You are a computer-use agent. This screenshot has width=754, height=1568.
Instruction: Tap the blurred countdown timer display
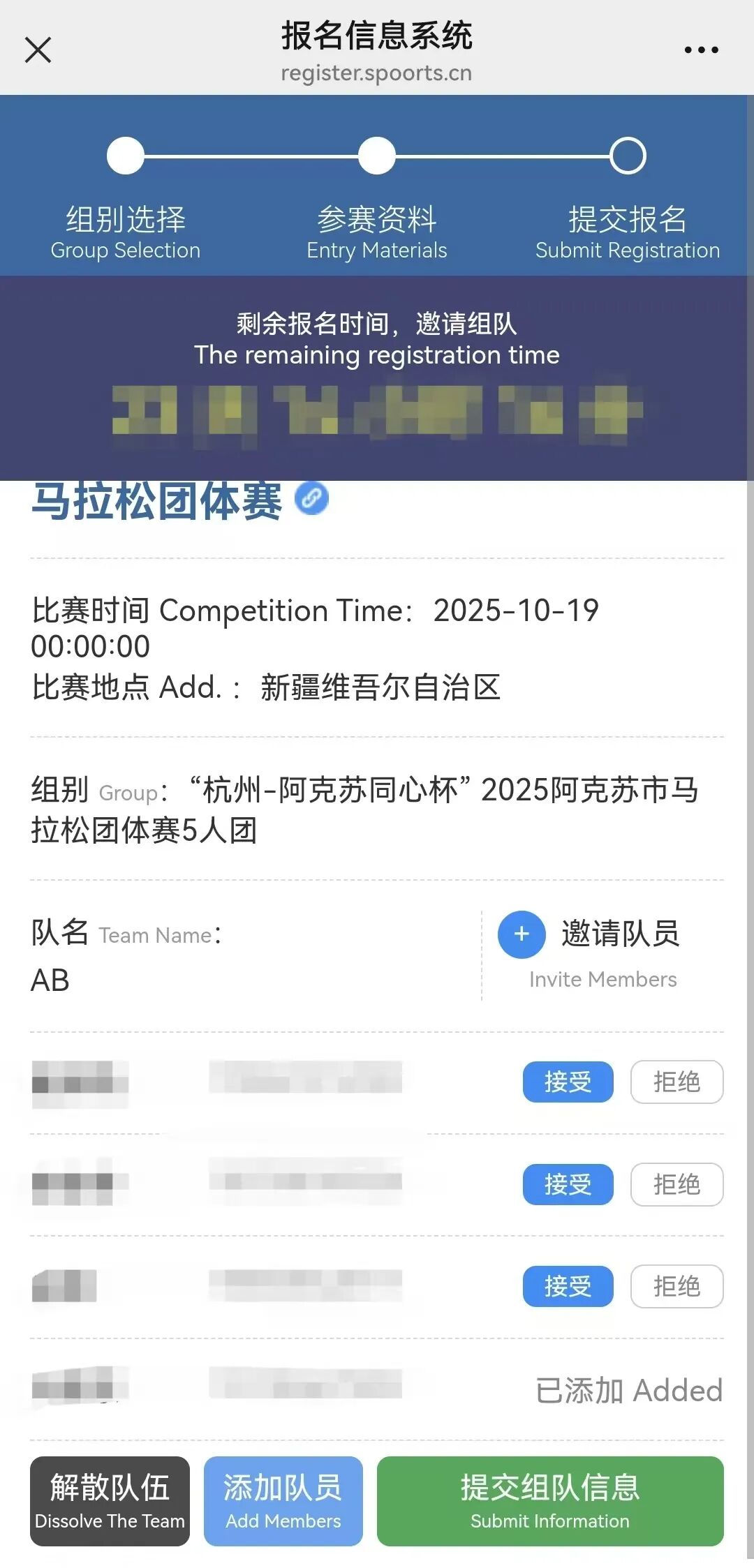coord(377,412)
